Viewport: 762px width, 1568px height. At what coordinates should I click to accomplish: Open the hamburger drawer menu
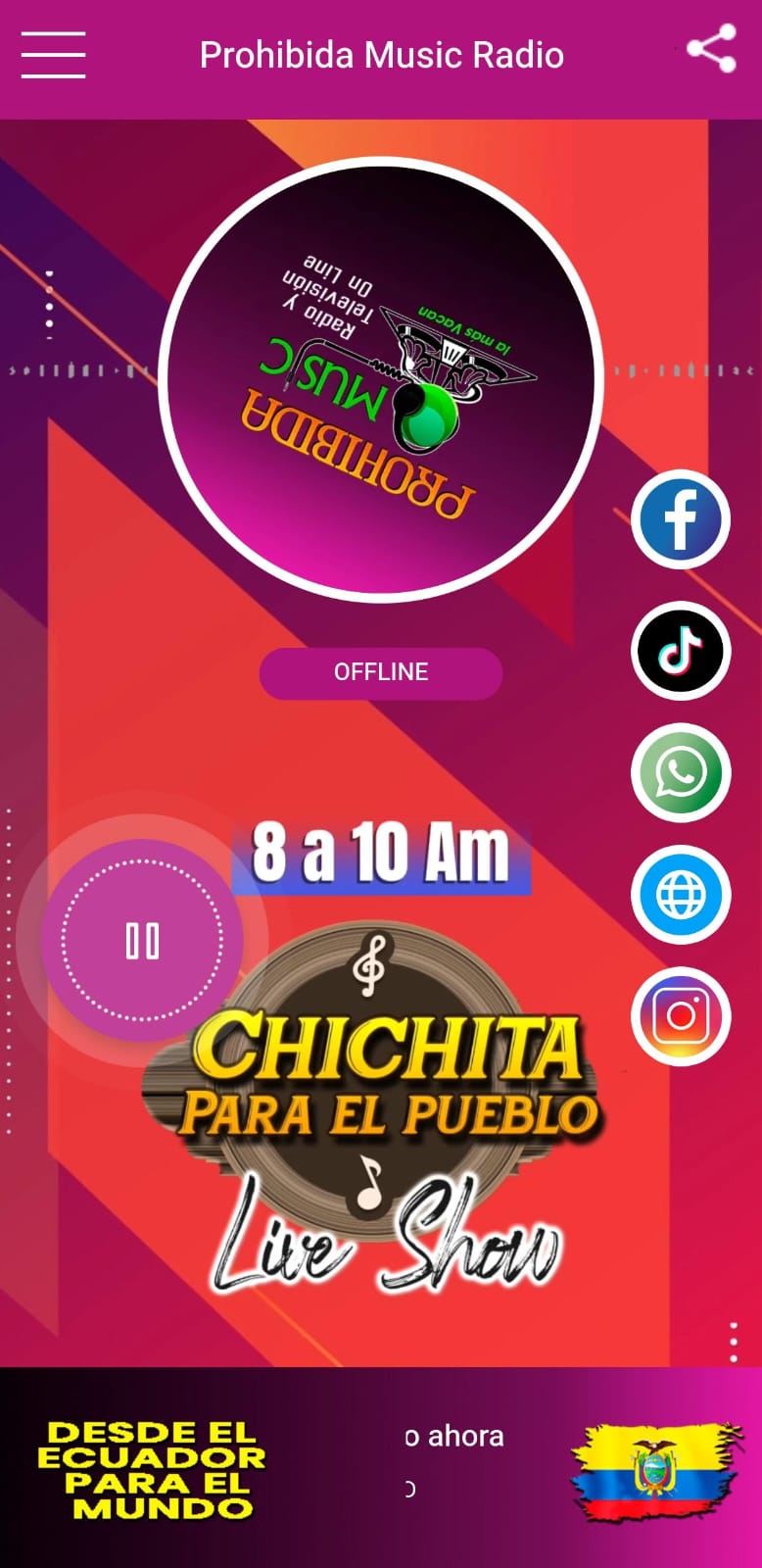point(53,54)
